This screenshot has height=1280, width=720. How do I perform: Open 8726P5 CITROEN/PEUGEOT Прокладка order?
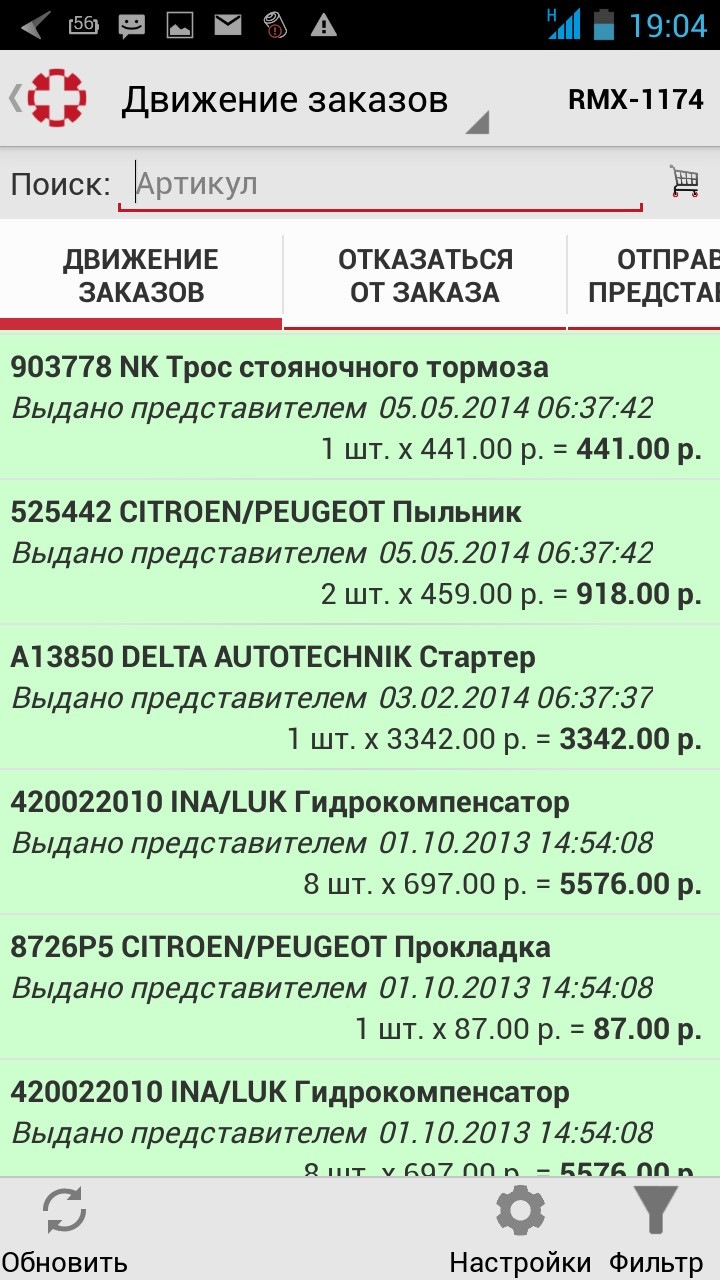[x=360, y=987]
